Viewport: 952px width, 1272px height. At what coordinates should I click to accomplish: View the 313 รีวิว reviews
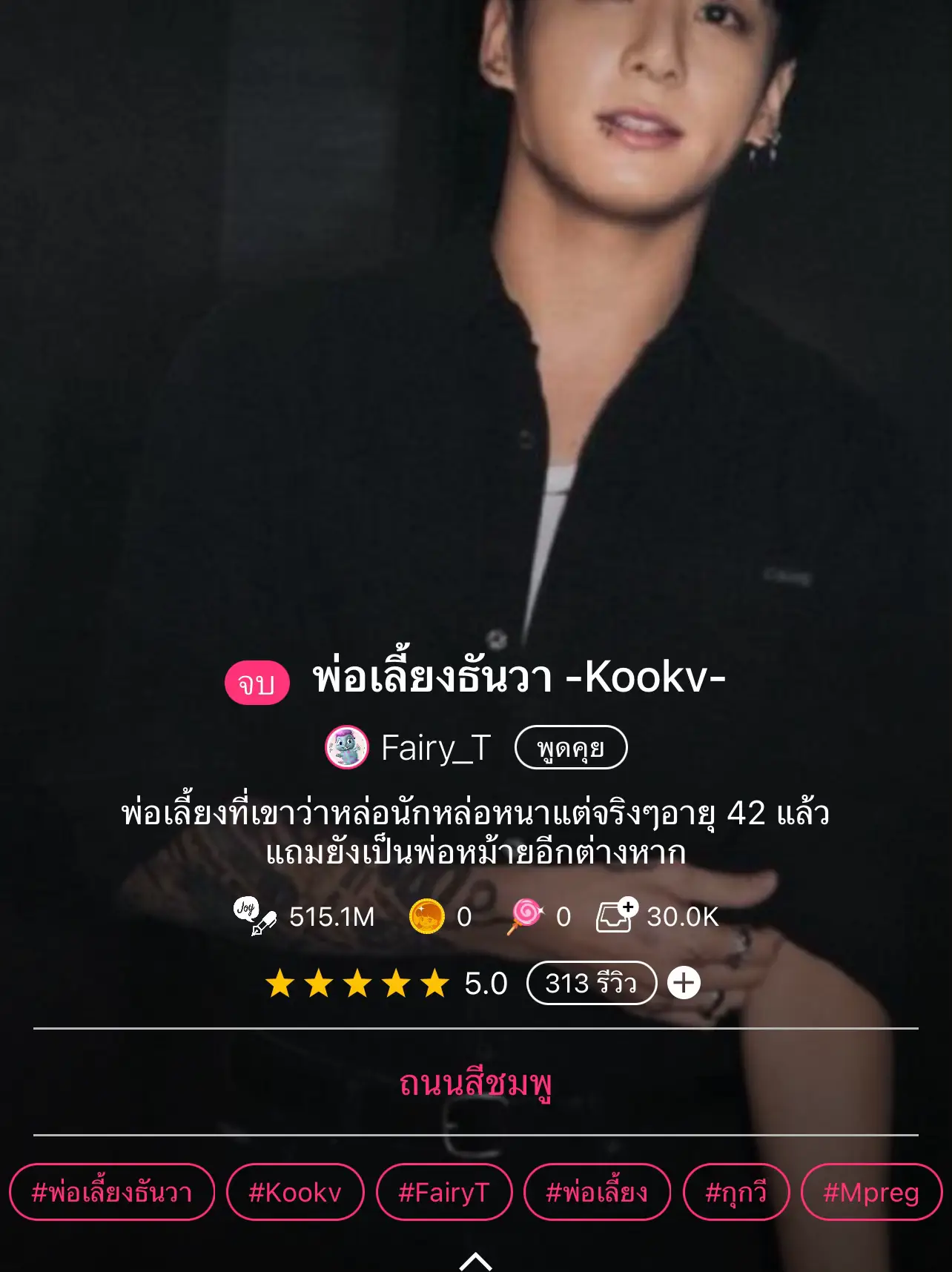[591, 982]
